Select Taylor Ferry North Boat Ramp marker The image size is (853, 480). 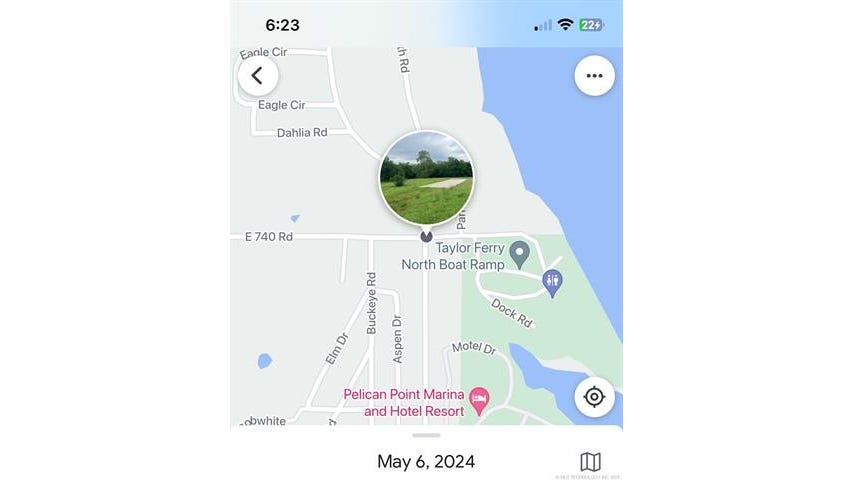click(519, 254)
